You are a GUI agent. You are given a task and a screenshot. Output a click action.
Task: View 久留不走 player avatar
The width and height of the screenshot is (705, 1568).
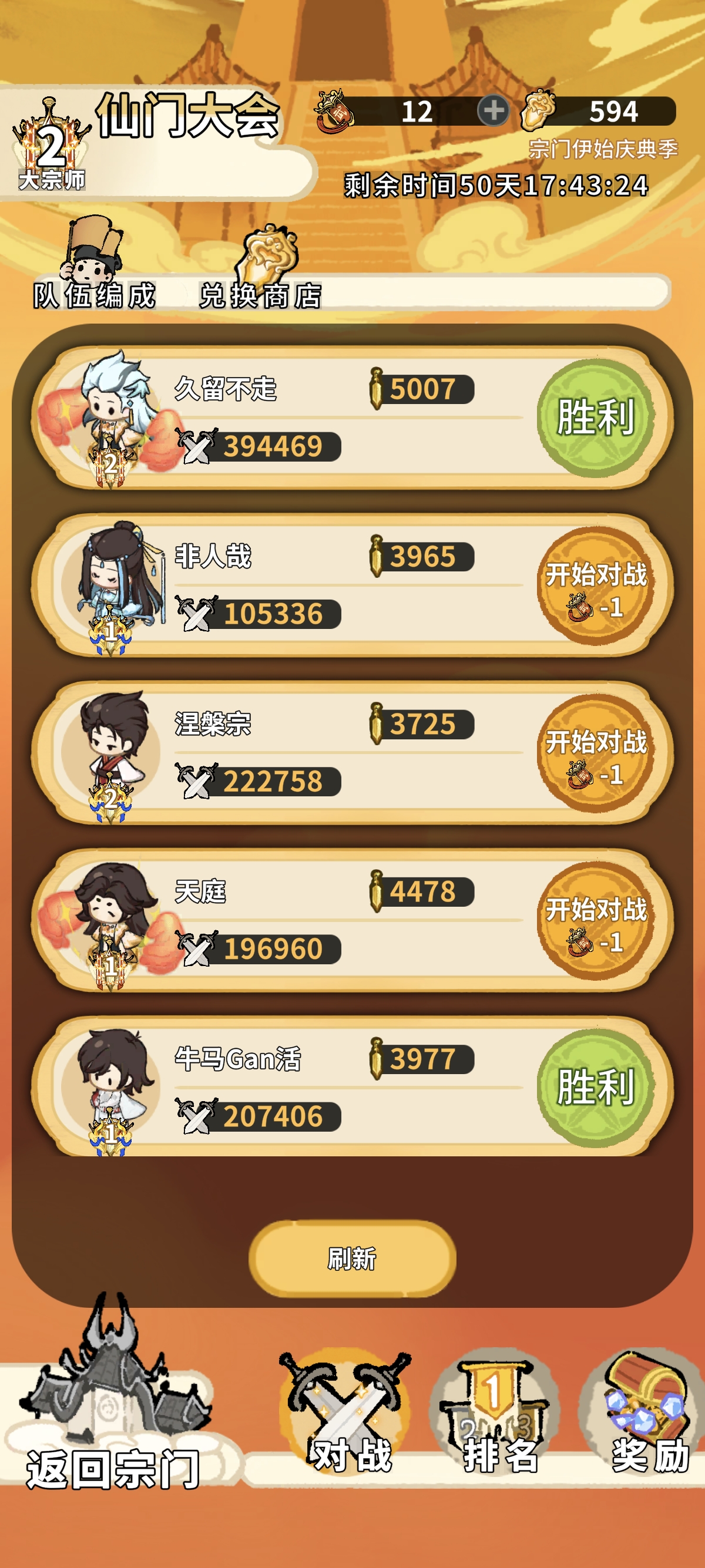[113, 414]
